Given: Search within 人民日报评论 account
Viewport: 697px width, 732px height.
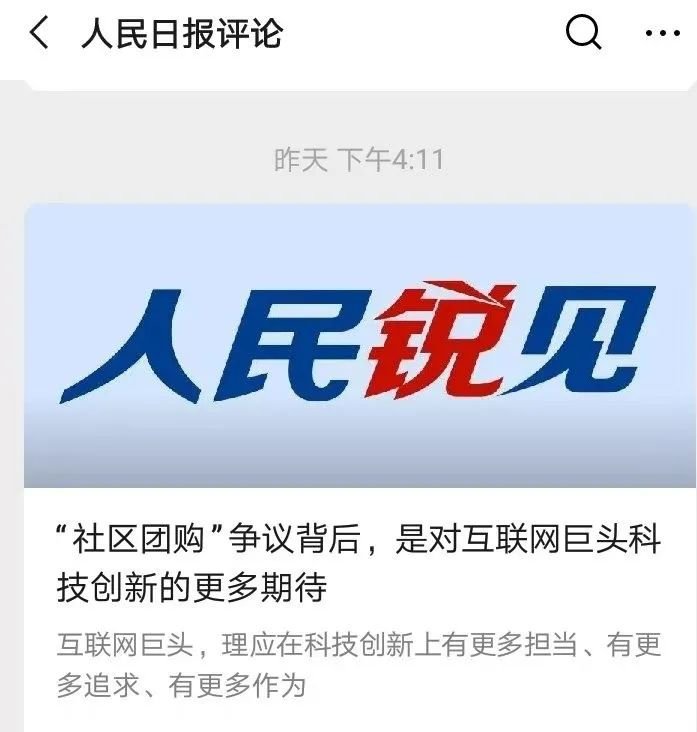Looking at the screenshot, I should [x=583, y=33].
